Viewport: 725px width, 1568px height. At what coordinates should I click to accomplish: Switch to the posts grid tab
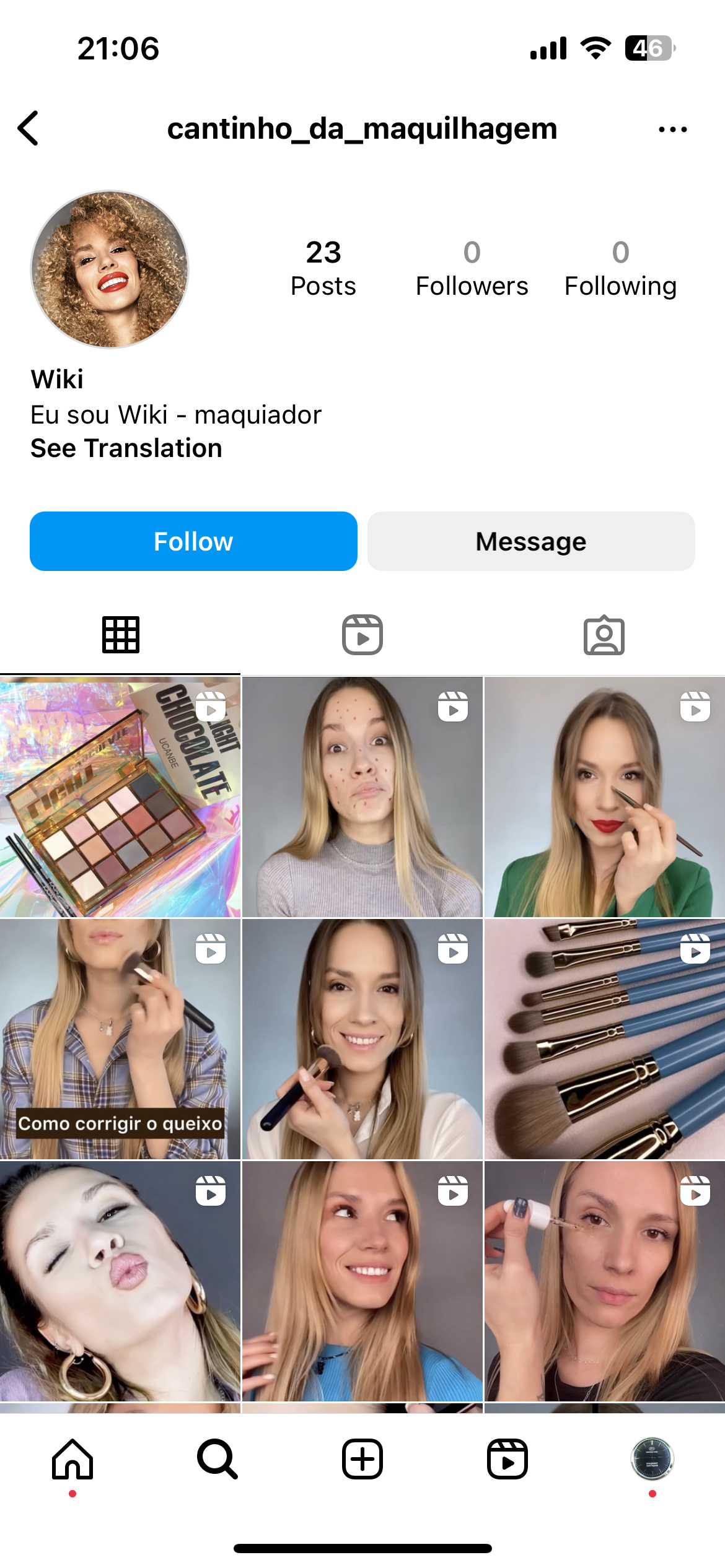click(x=120, y=635)
